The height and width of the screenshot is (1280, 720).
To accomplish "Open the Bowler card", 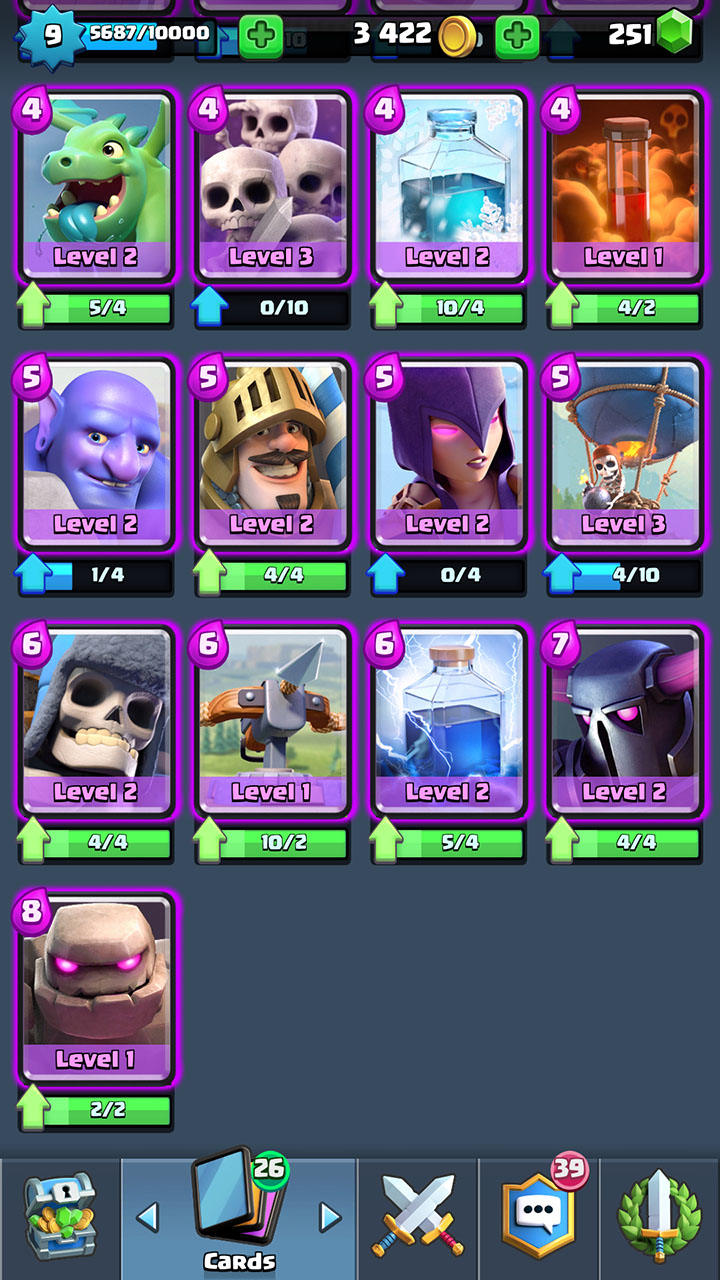I will [95, 454].
